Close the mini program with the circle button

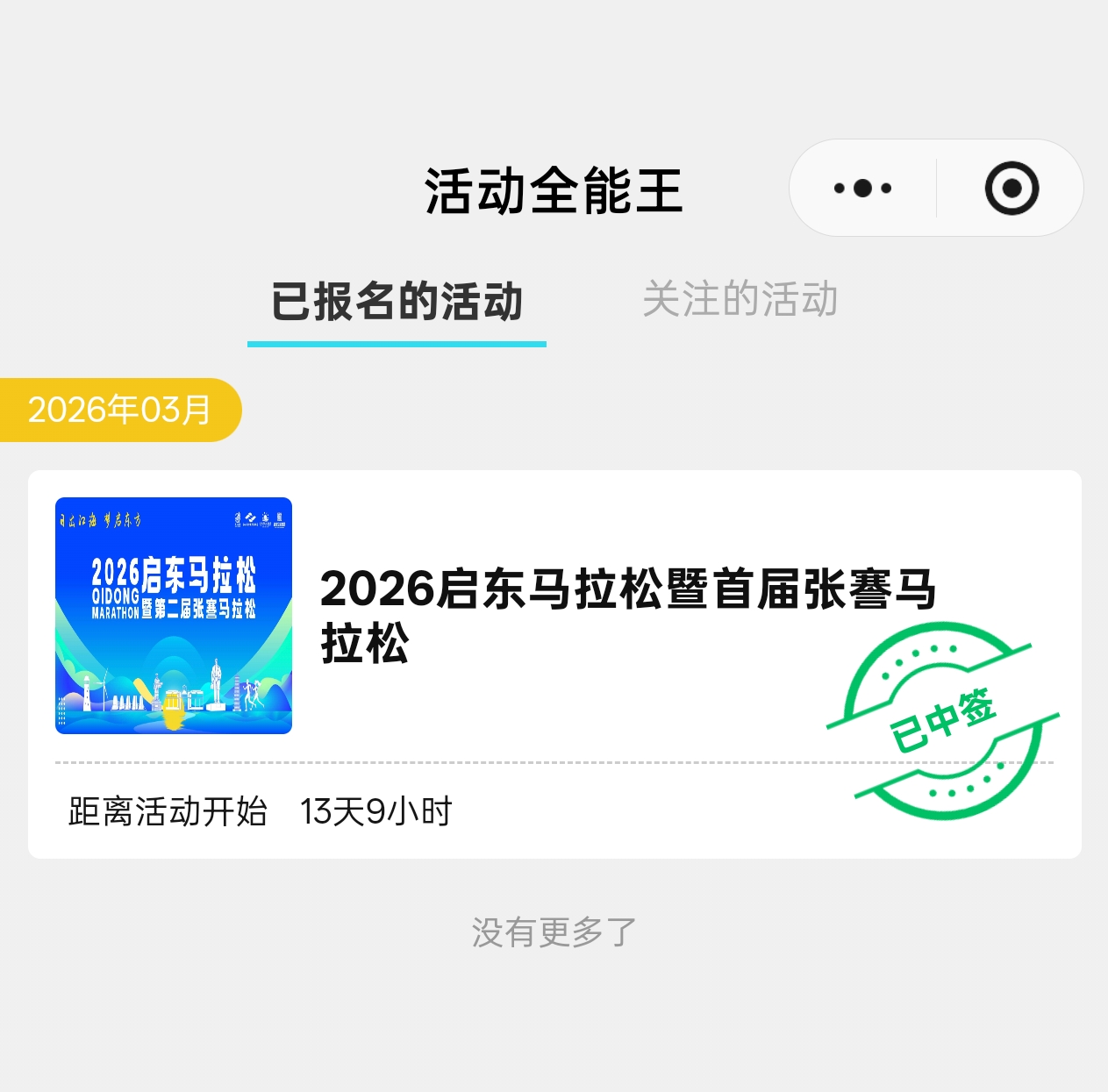(1011, 188)
